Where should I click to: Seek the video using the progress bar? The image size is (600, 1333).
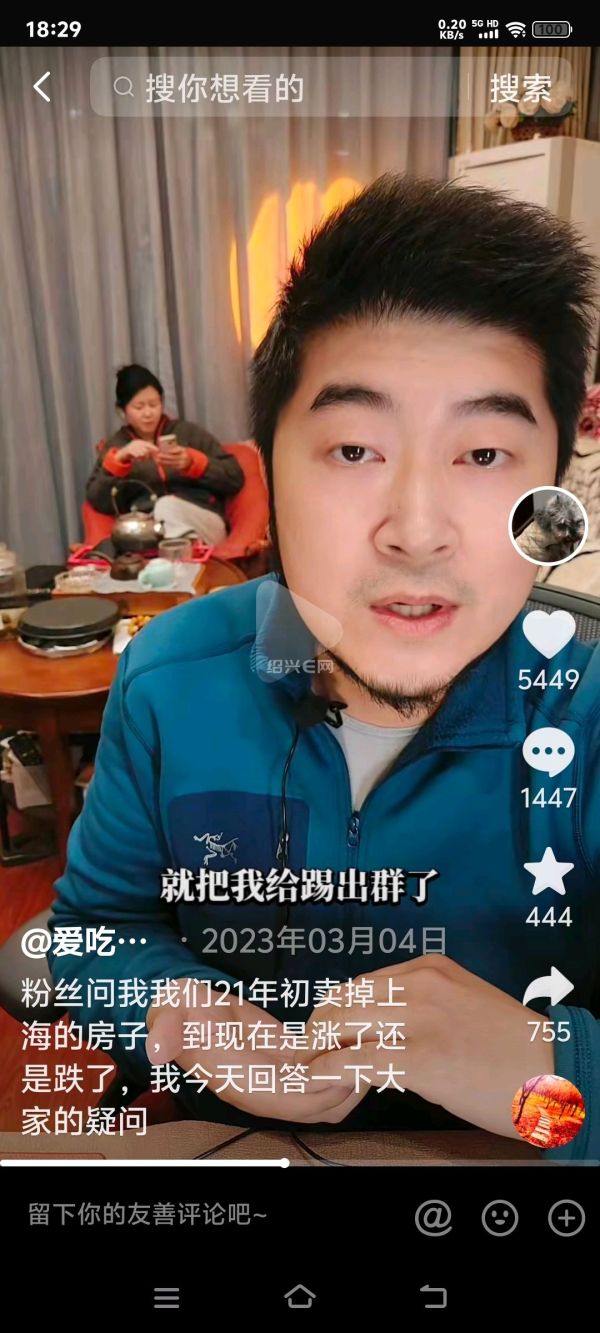tap(300, 1163)
